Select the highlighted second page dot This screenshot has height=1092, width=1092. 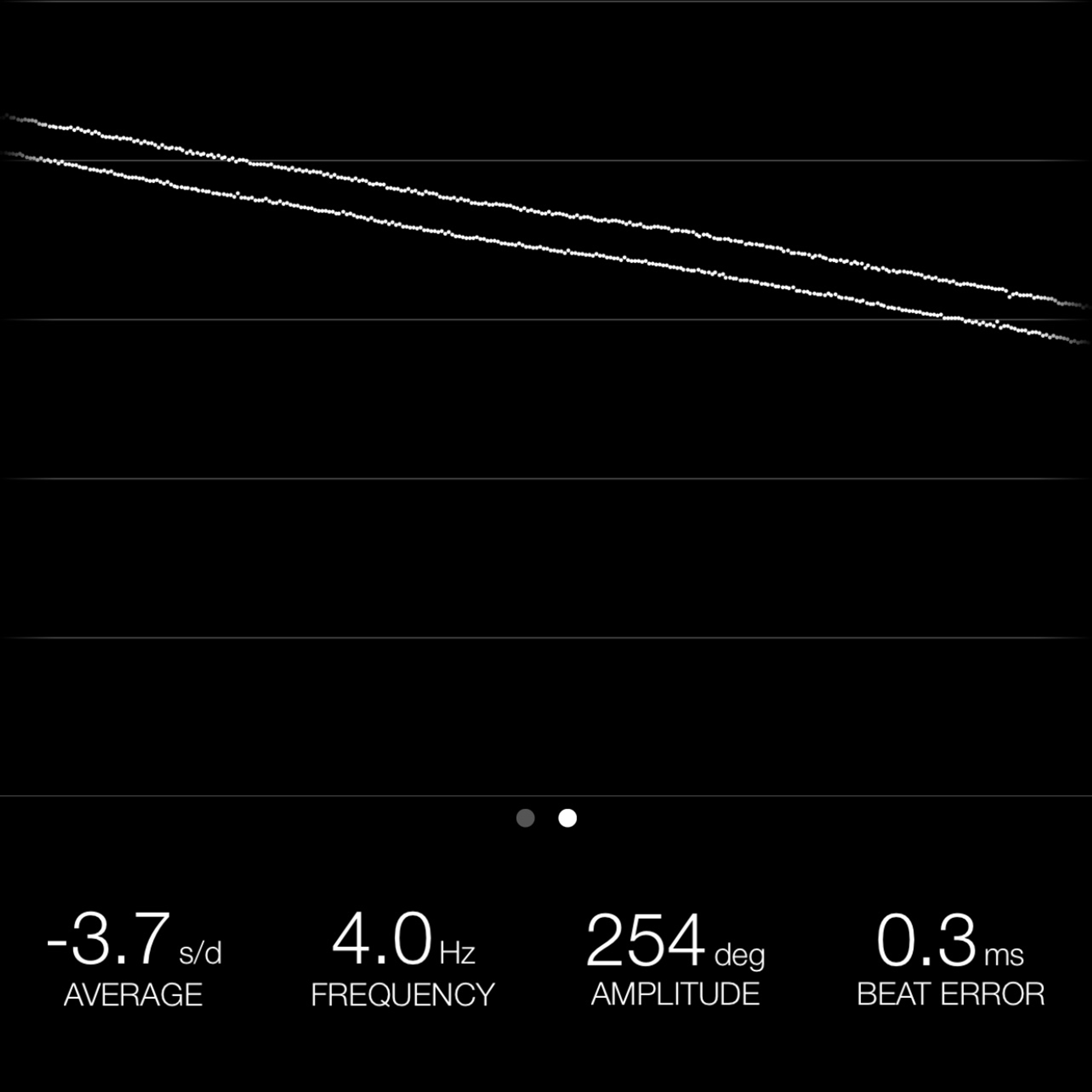[x=568, y=818]
